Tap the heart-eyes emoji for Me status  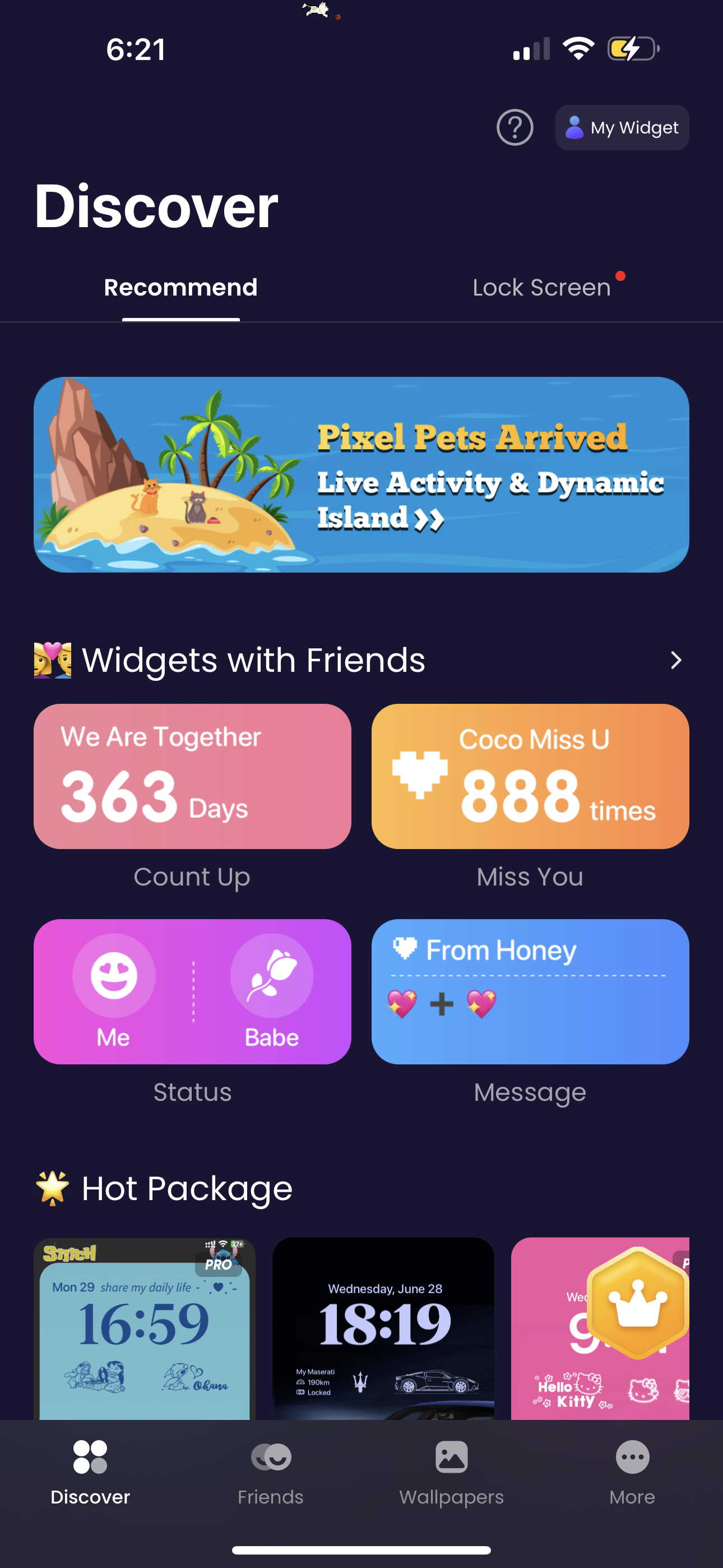coord(114,976)
